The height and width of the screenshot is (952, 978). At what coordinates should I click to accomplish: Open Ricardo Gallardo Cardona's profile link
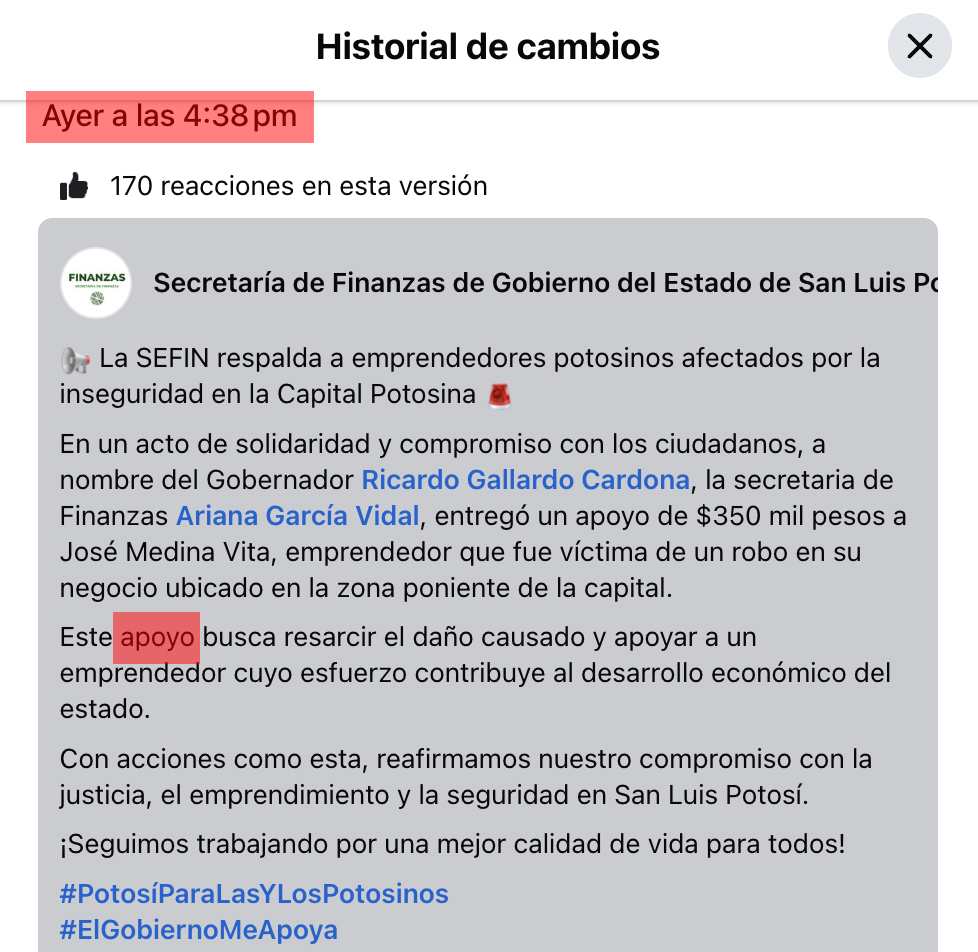(526, 480)
